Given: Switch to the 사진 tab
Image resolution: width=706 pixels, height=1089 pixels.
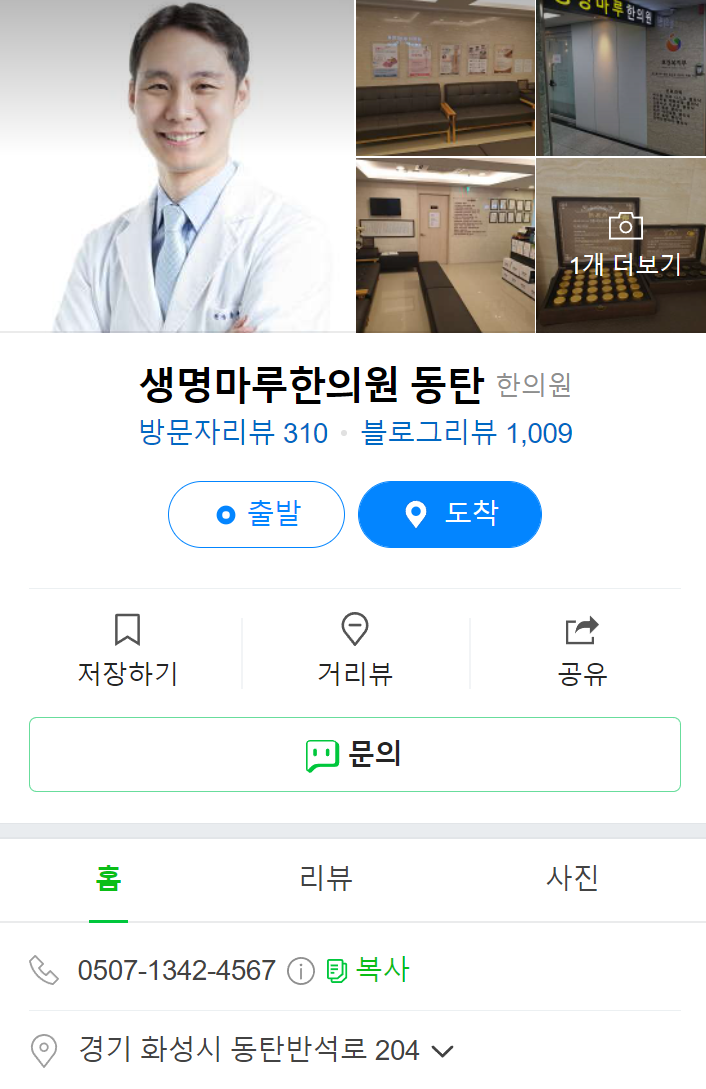Looking at the screenshot, I should [x=572, y=878].
